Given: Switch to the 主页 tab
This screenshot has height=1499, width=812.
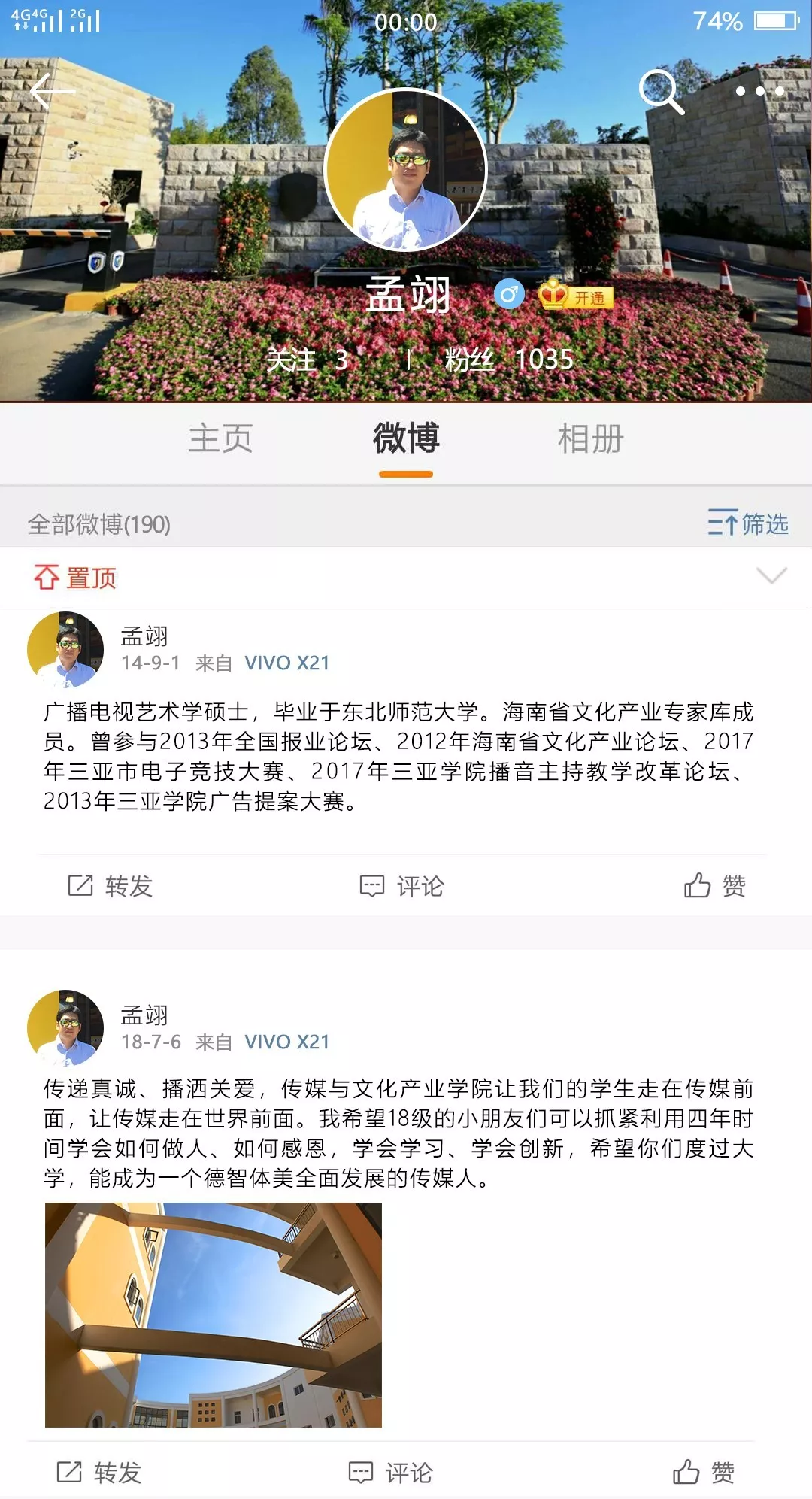Looking at the screenshot, I should point(220,438).
